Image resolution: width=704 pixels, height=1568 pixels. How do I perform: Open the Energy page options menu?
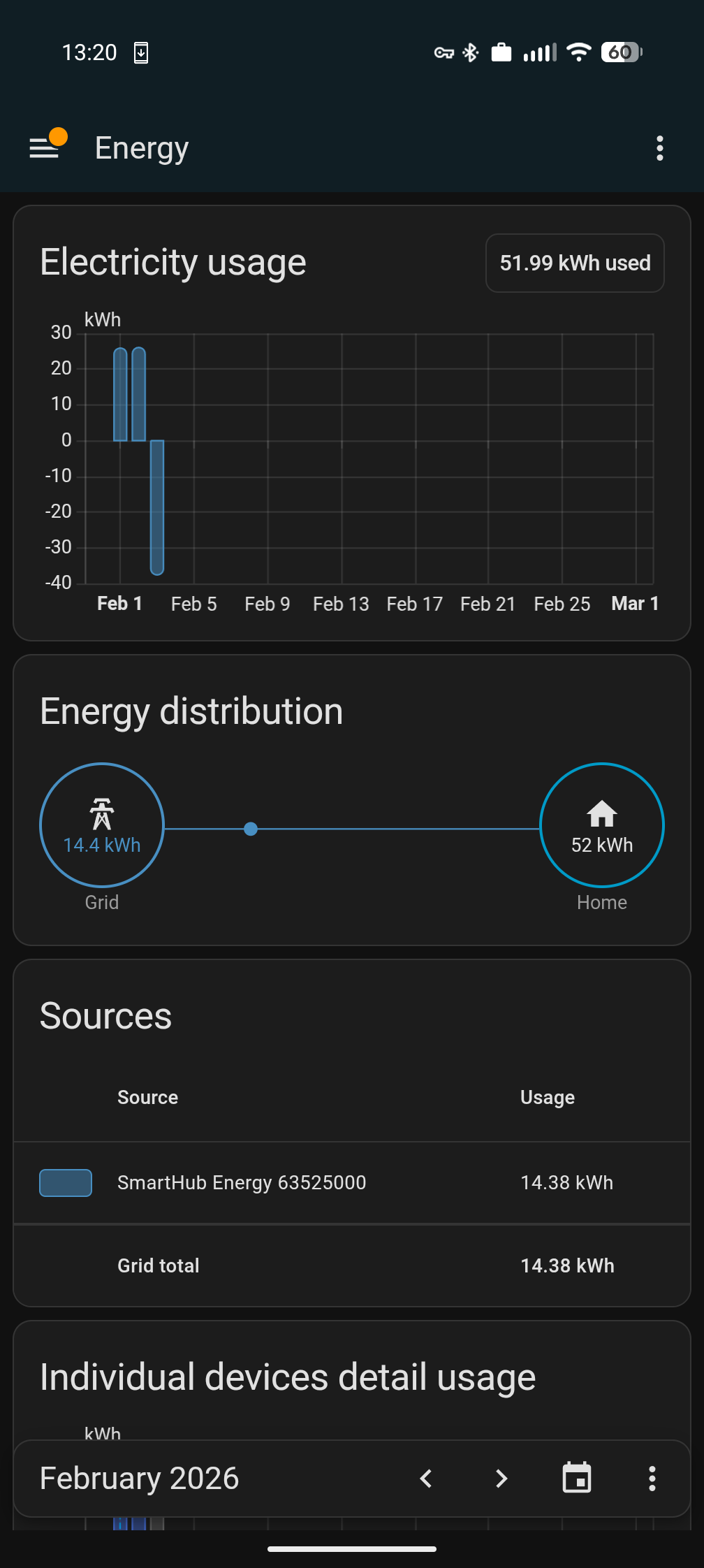659,148
